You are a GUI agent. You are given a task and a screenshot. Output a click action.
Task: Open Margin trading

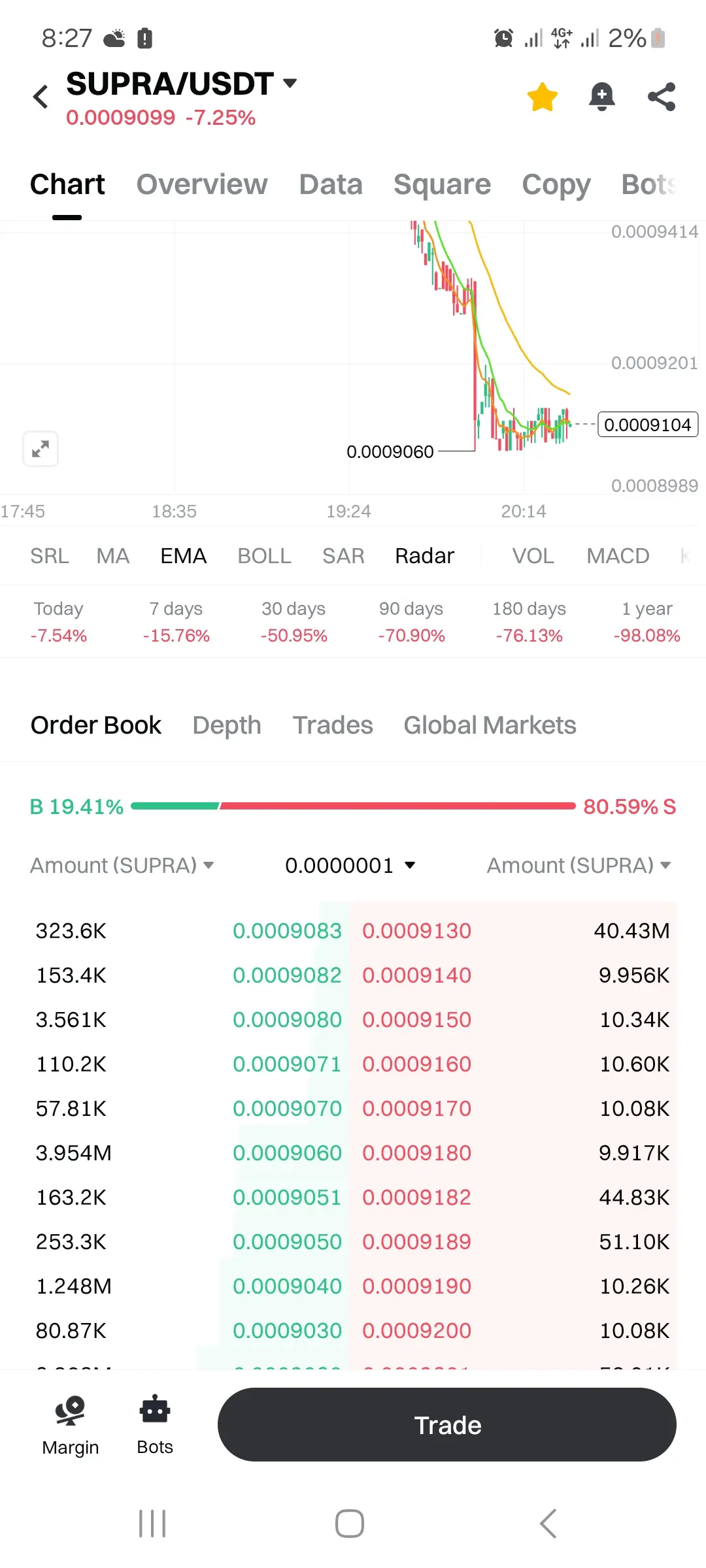(70, 1426)
